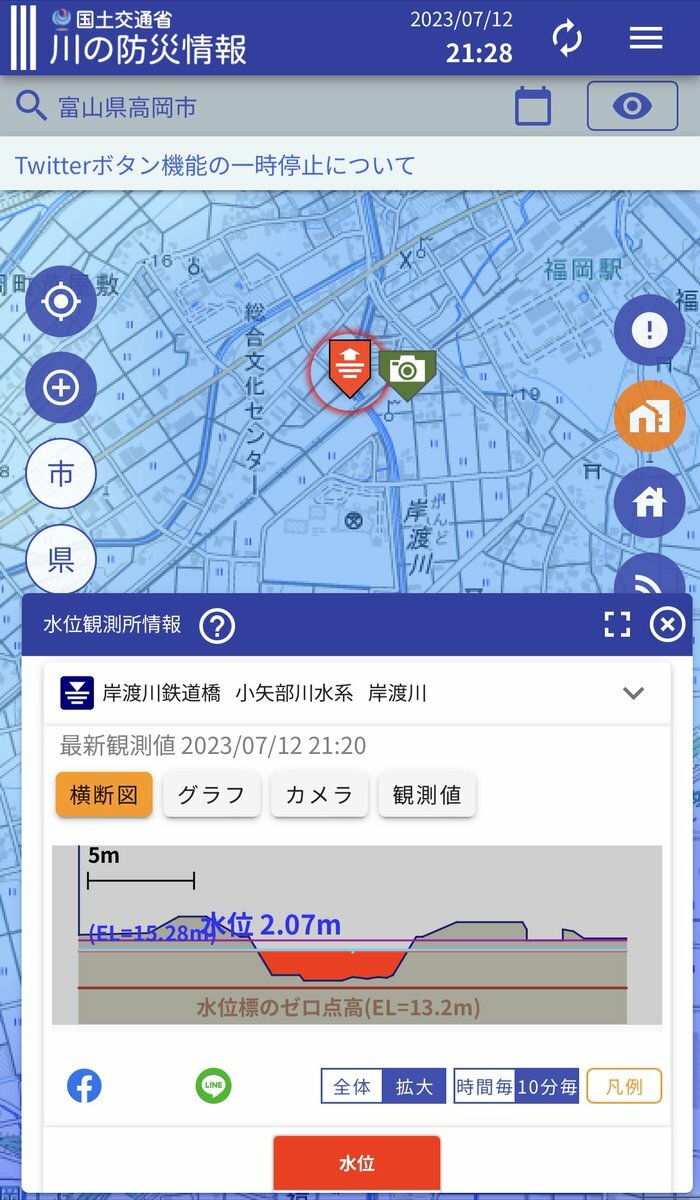
Task: Open the hamburger menu
Action: (x=646, y=38)
